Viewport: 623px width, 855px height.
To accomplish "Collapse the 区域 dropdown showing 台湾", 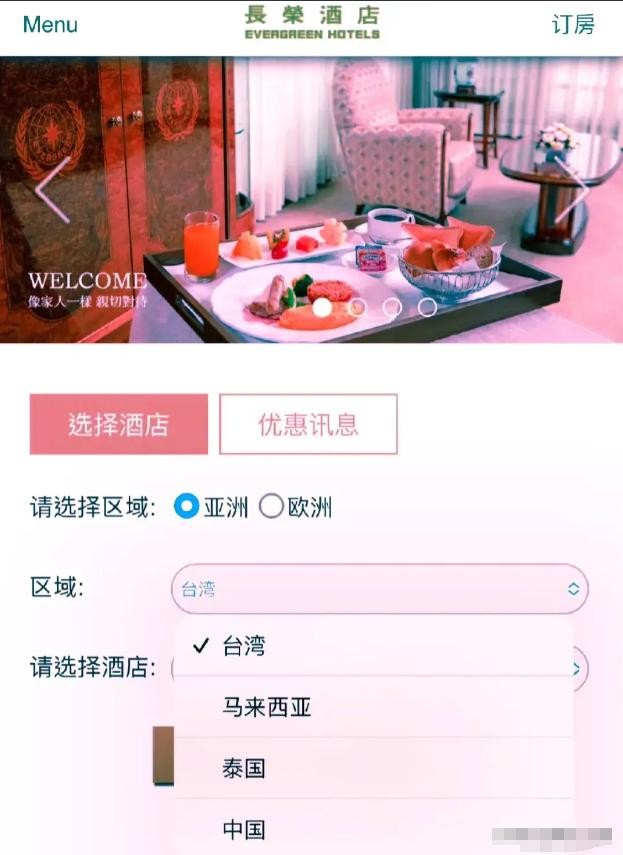I will point(379,589).
